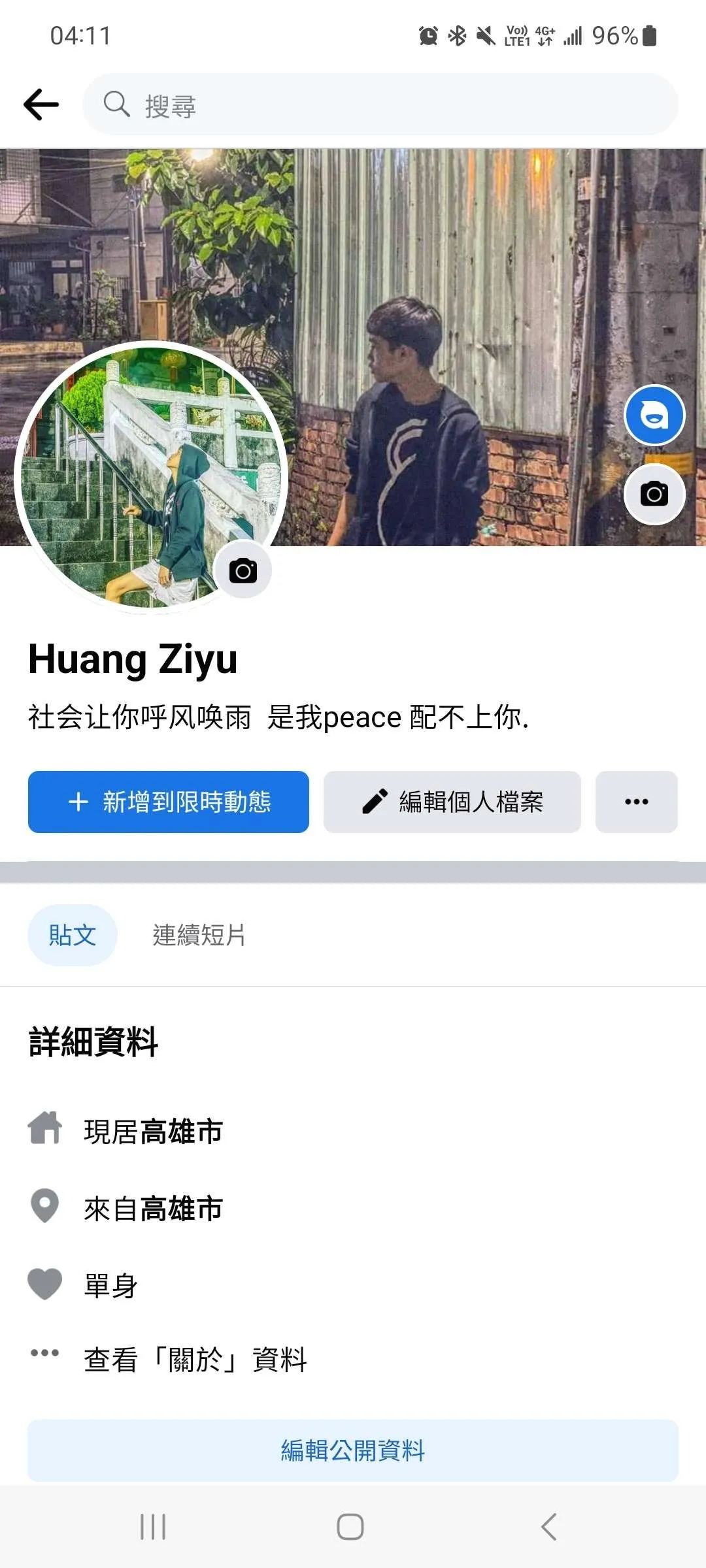Open the 單身 relationship status row
The height and width of the screenshot is (1568, 706).
pyautogui.click(x=111, y=1285)
